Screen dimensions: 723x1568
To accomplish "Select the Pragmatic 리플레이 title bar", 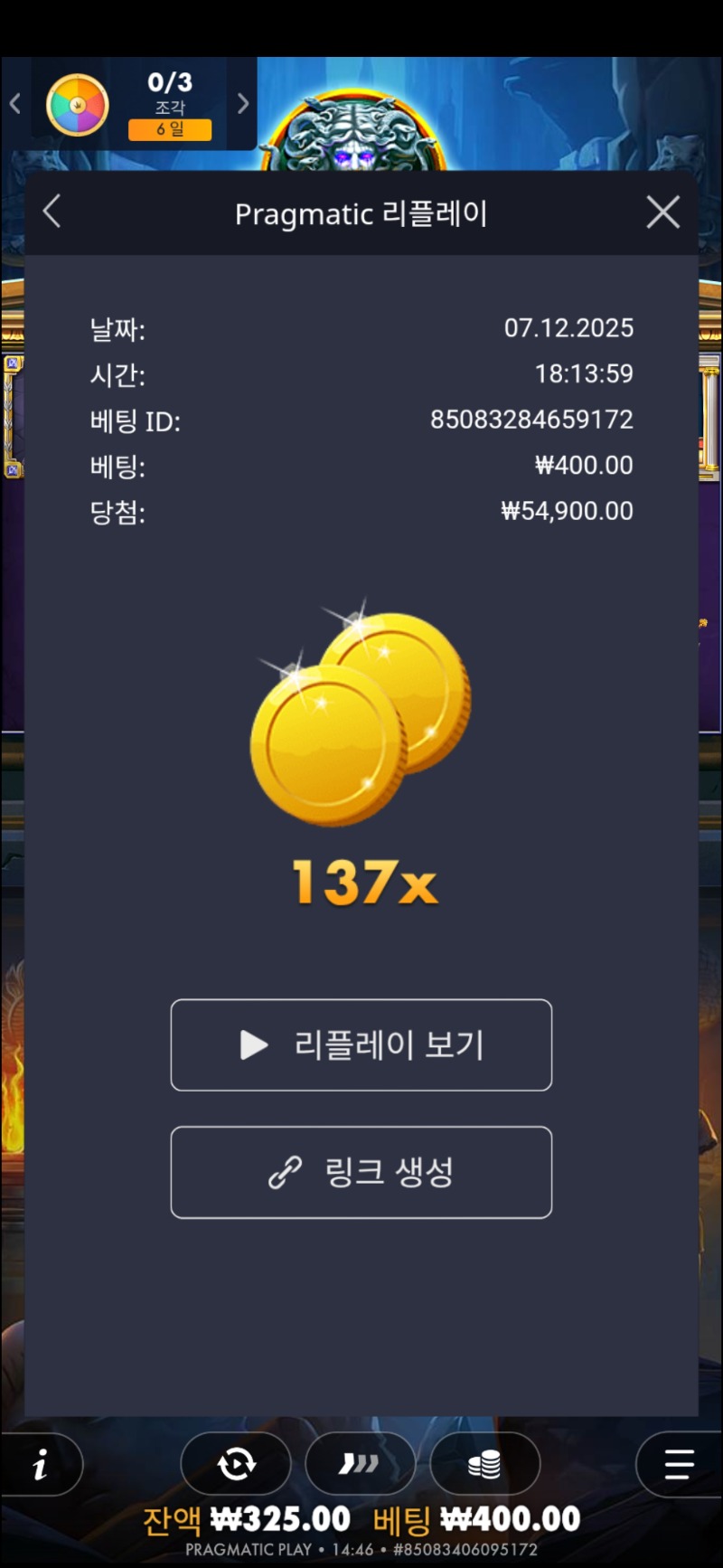I will [361, 213].
